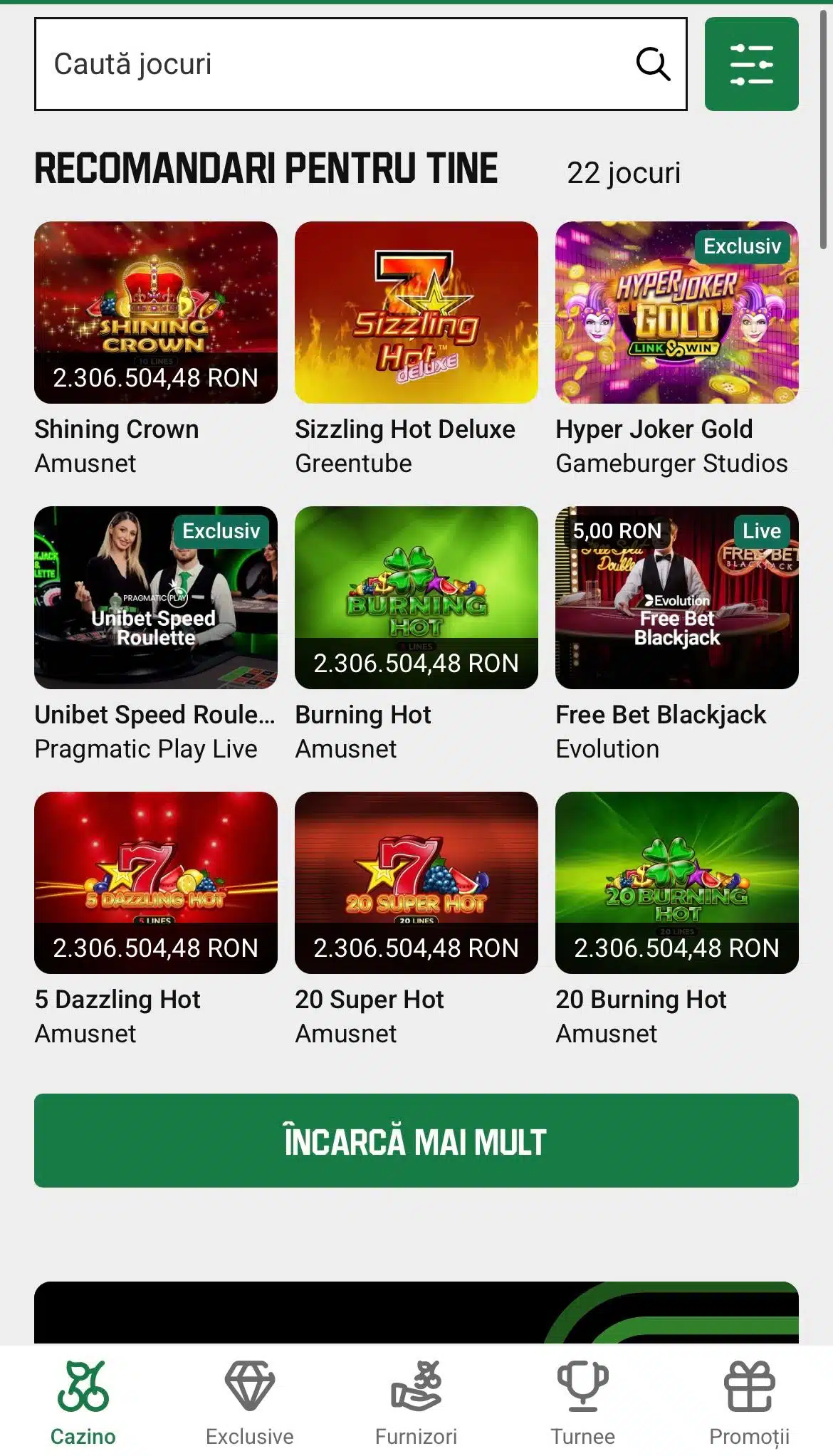Launch 5 Dazzling Hot

(156, 882)
